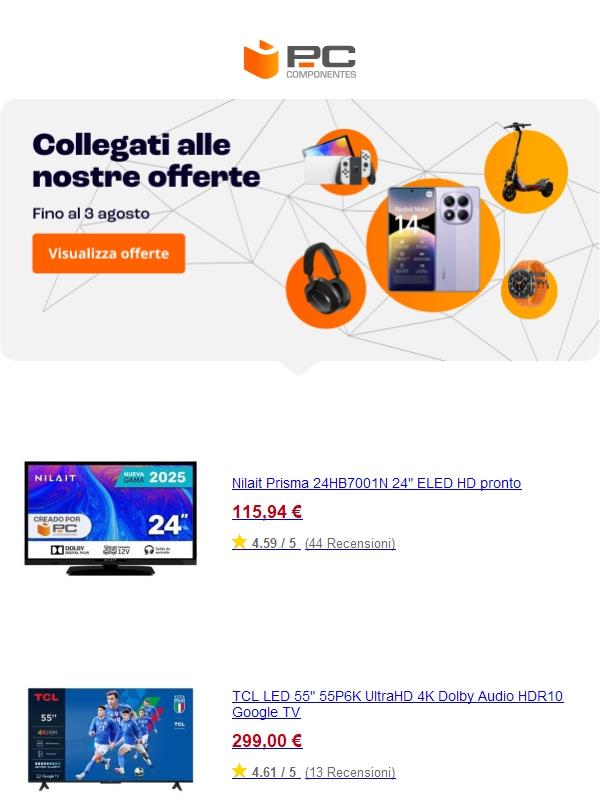Tap the Nilait 24" TV product image
The height and width of the screenshot is (800, 600).
[x=110, y=518]
